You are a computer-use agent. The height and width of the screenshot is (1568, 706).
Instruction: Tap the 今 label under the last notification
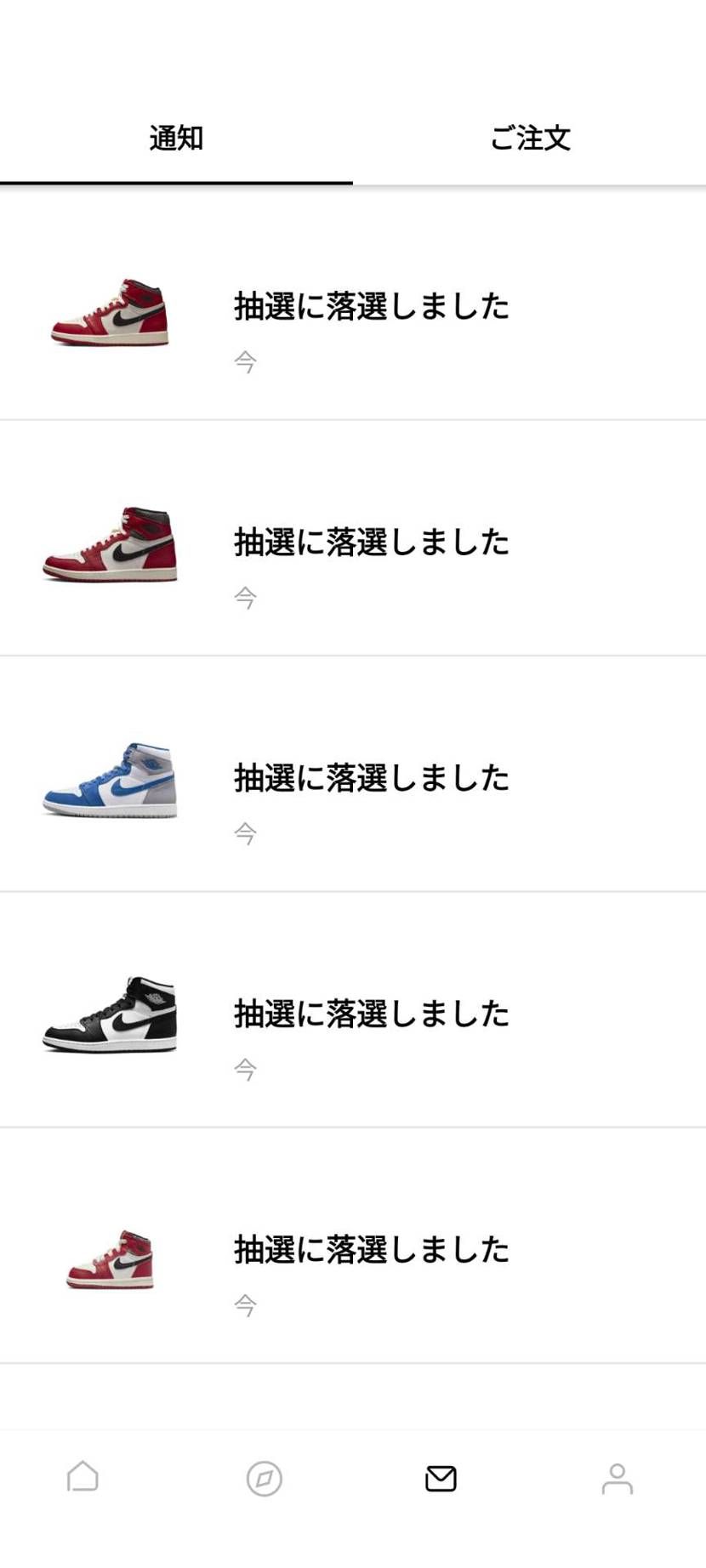point(244,1304)
